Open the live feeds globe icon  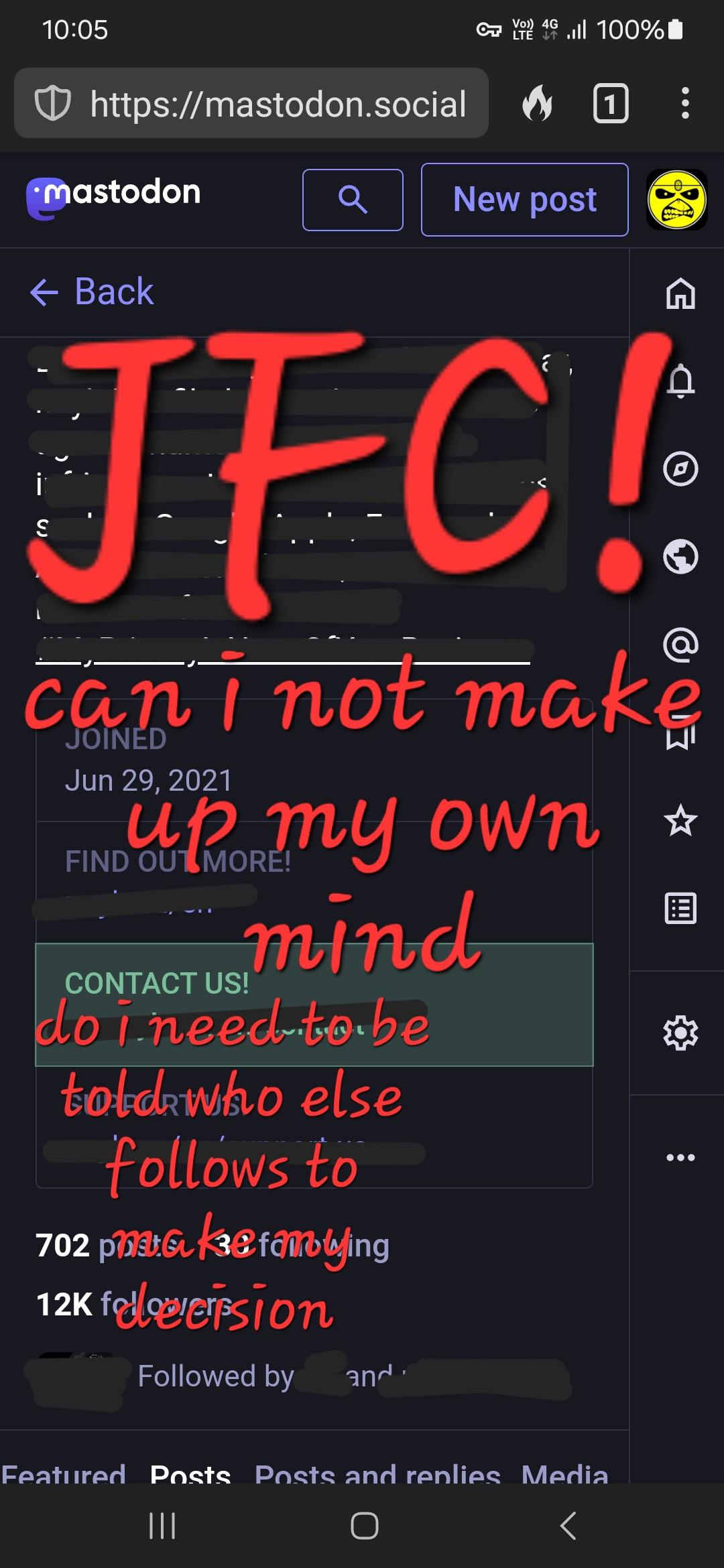680,556
